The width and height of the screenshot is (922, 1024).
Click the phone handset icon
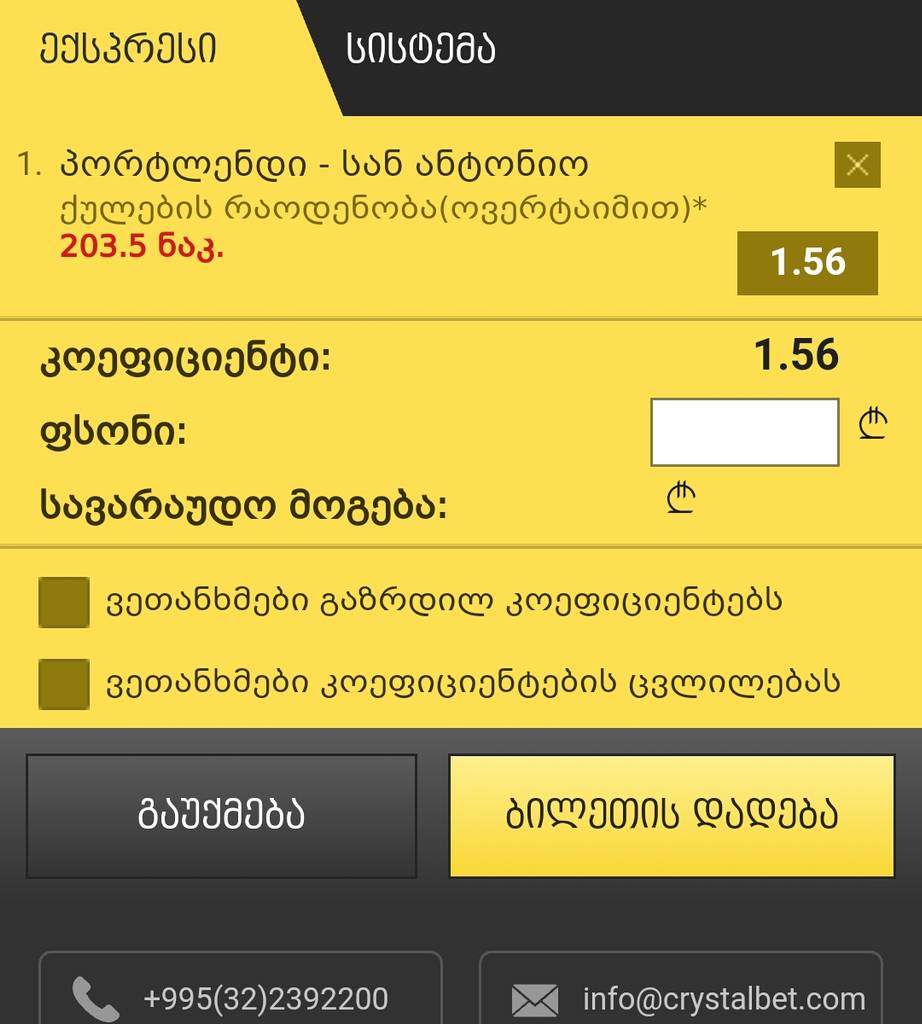coord(94,997)
